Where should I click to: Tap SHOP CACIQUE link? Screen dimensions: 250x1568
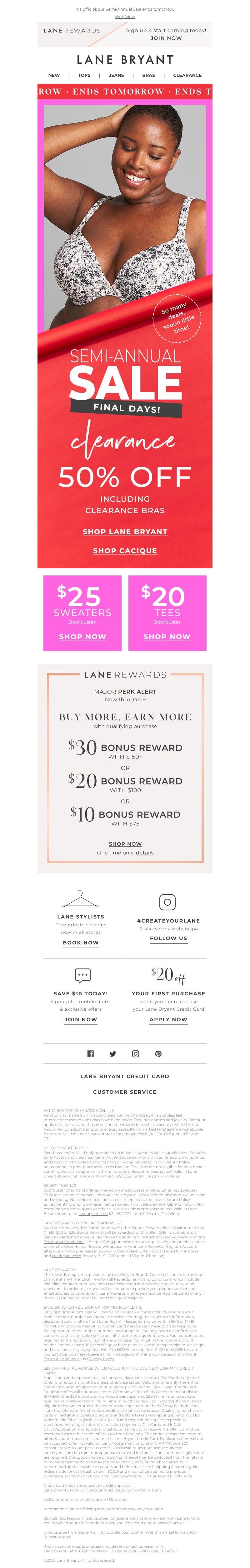coord(125,550)
